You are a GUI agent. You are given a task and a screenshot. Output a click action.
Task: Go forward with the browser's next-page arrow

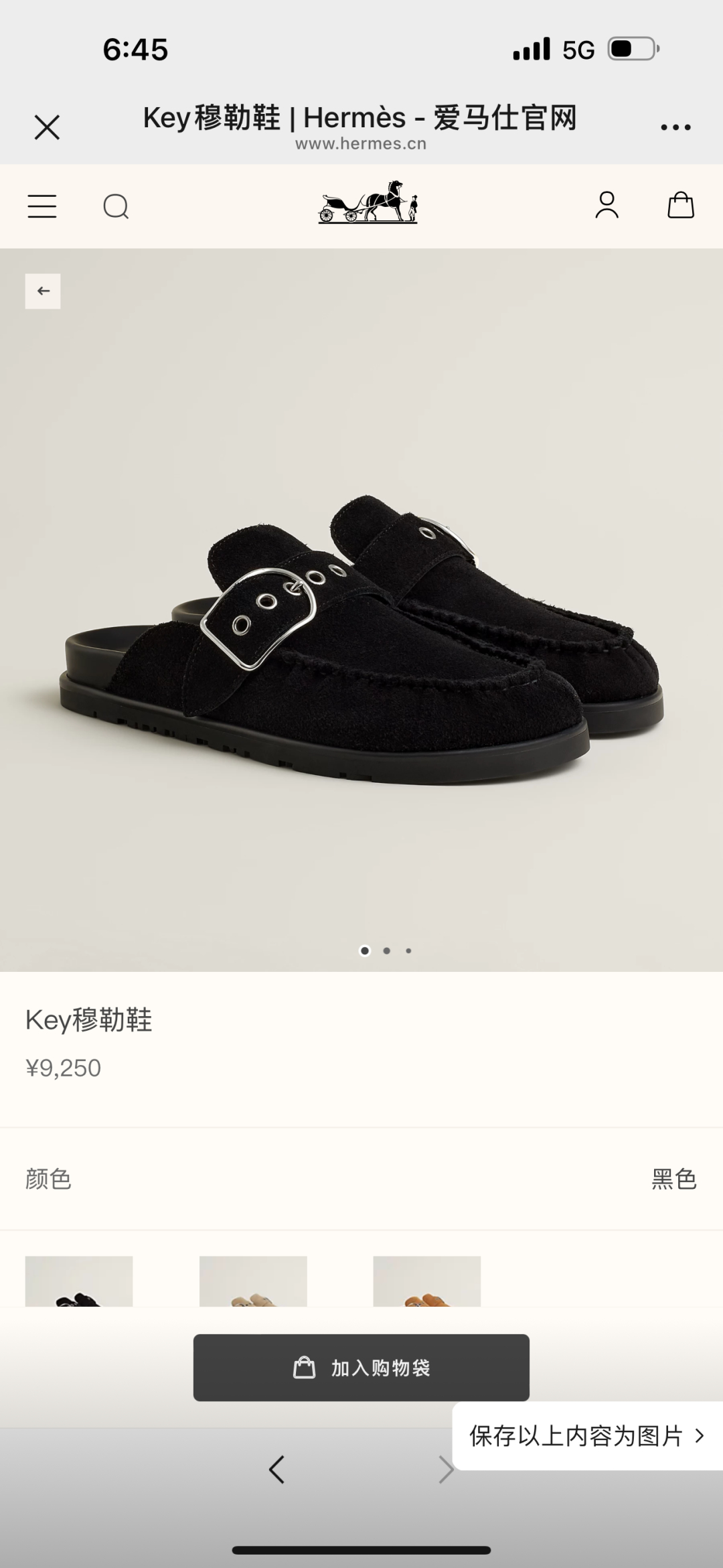[x=445, y=1470]
